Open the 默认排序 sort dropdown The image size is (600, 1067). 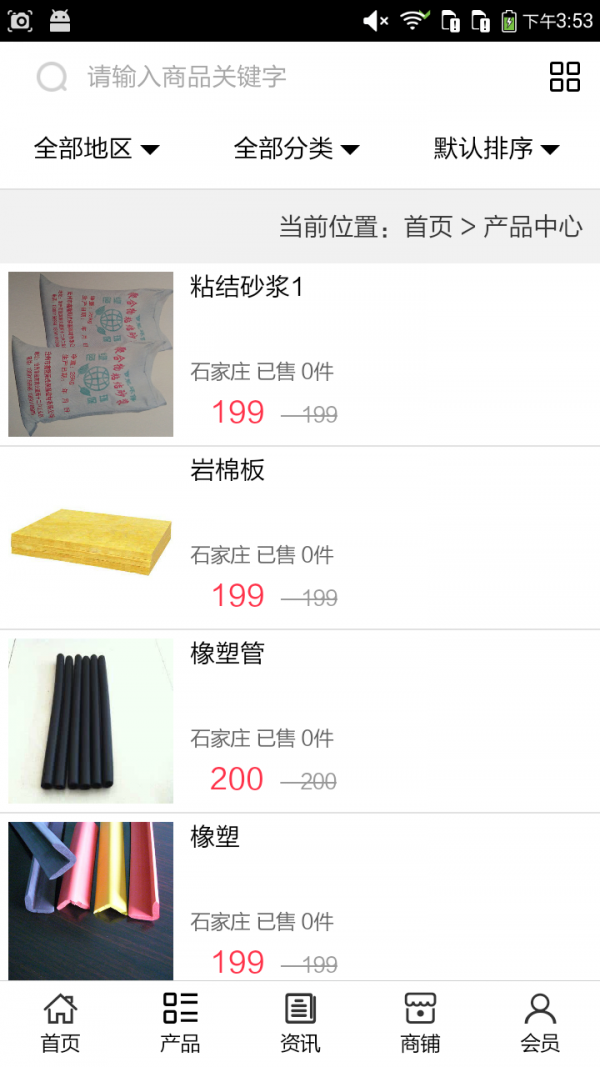pyautogui.click(x=496, y=149)
